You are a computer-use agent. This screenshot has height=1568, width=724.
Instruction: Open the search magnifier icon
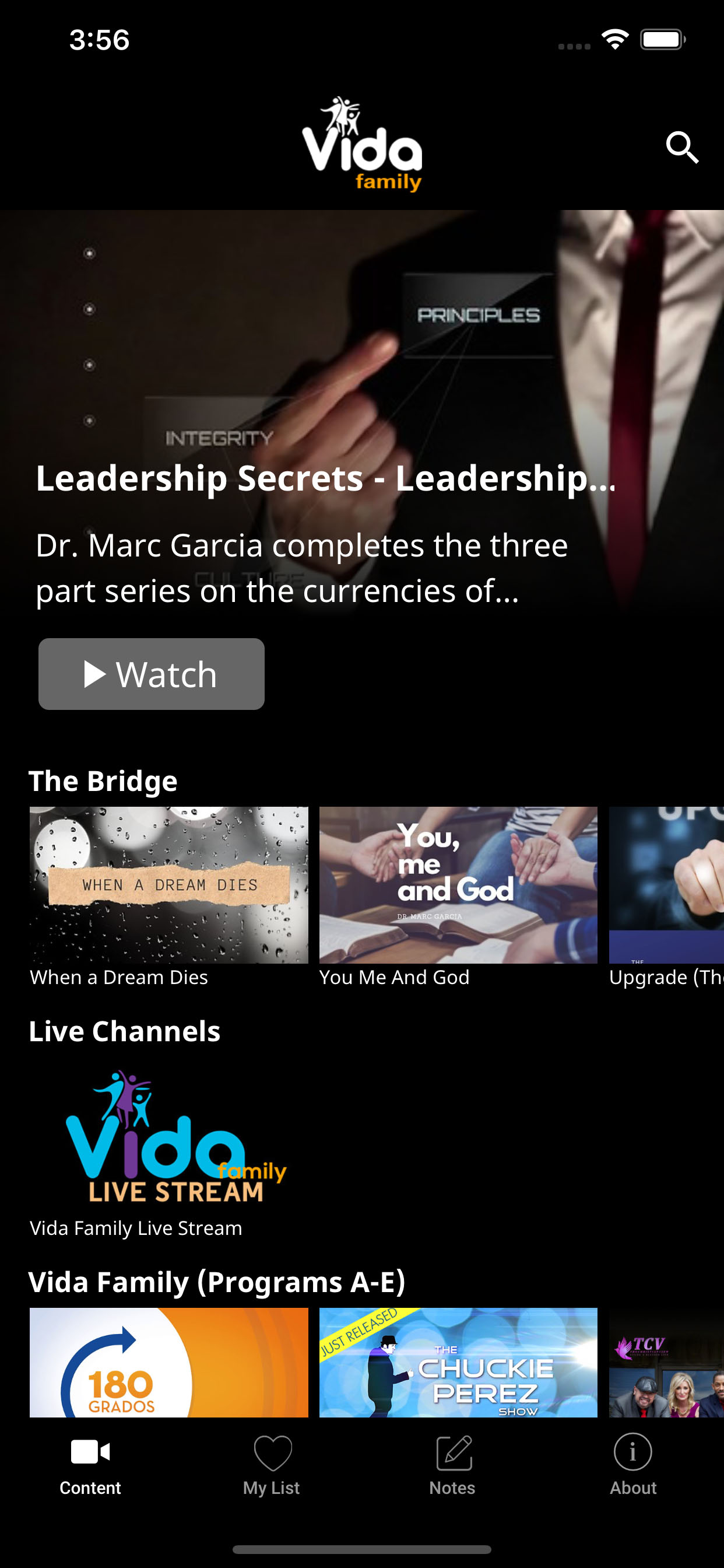[682, 148]
